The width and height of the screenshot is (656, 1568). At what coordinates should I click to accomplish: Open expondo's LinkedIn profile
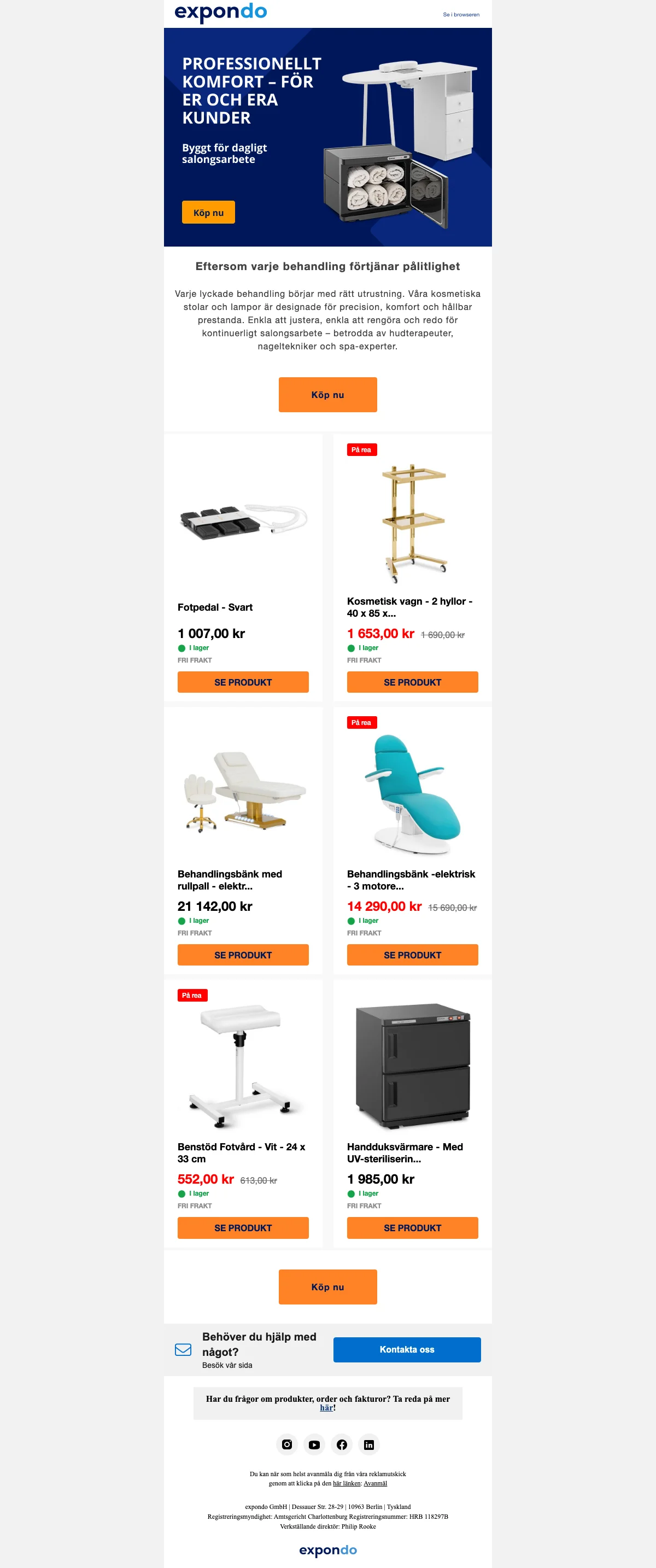pyautogui.click(x=369, y=1444)
